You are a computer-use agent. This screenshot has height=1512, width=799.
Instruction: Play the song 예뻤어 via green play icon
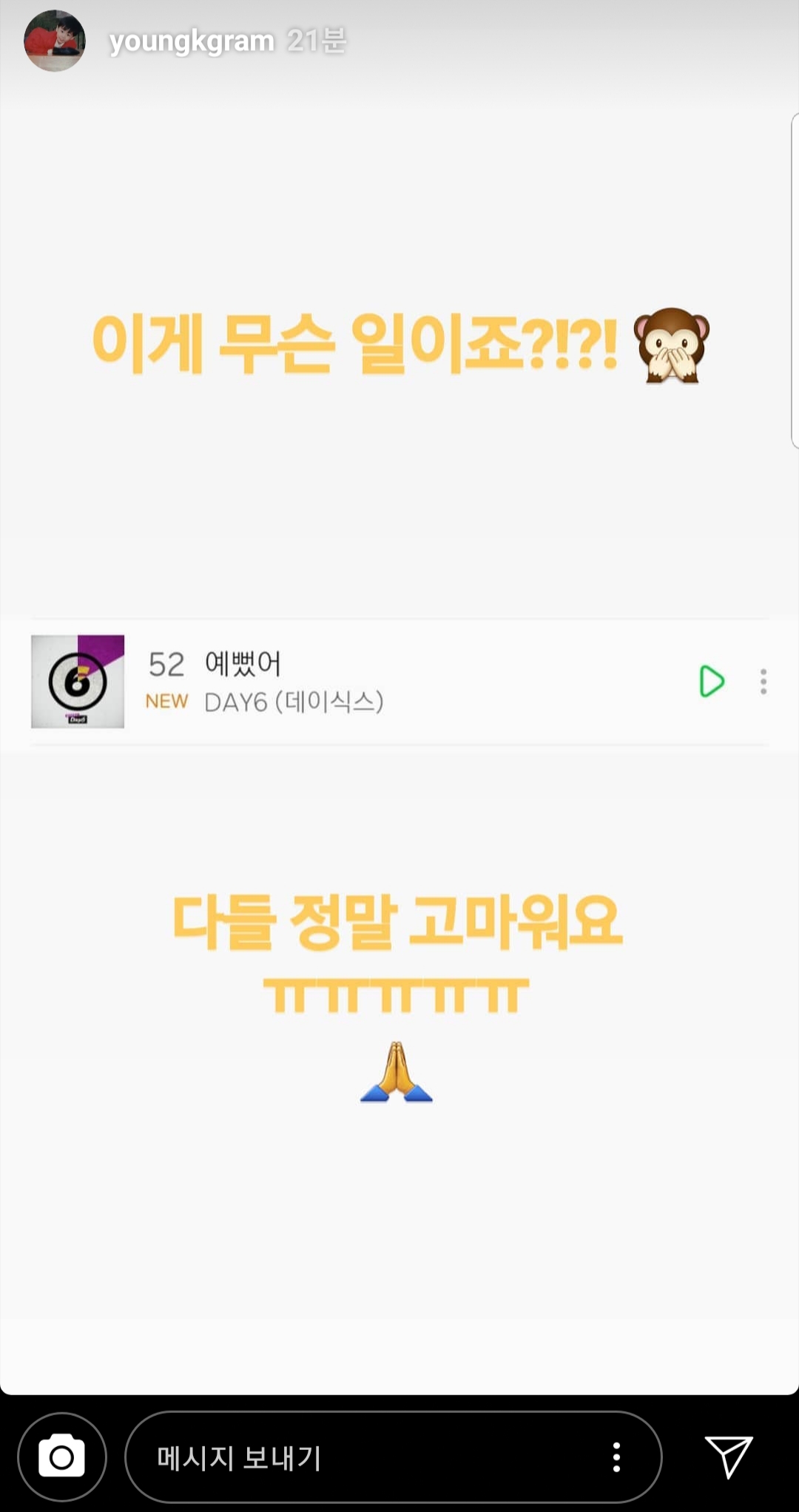pos(712,681)
